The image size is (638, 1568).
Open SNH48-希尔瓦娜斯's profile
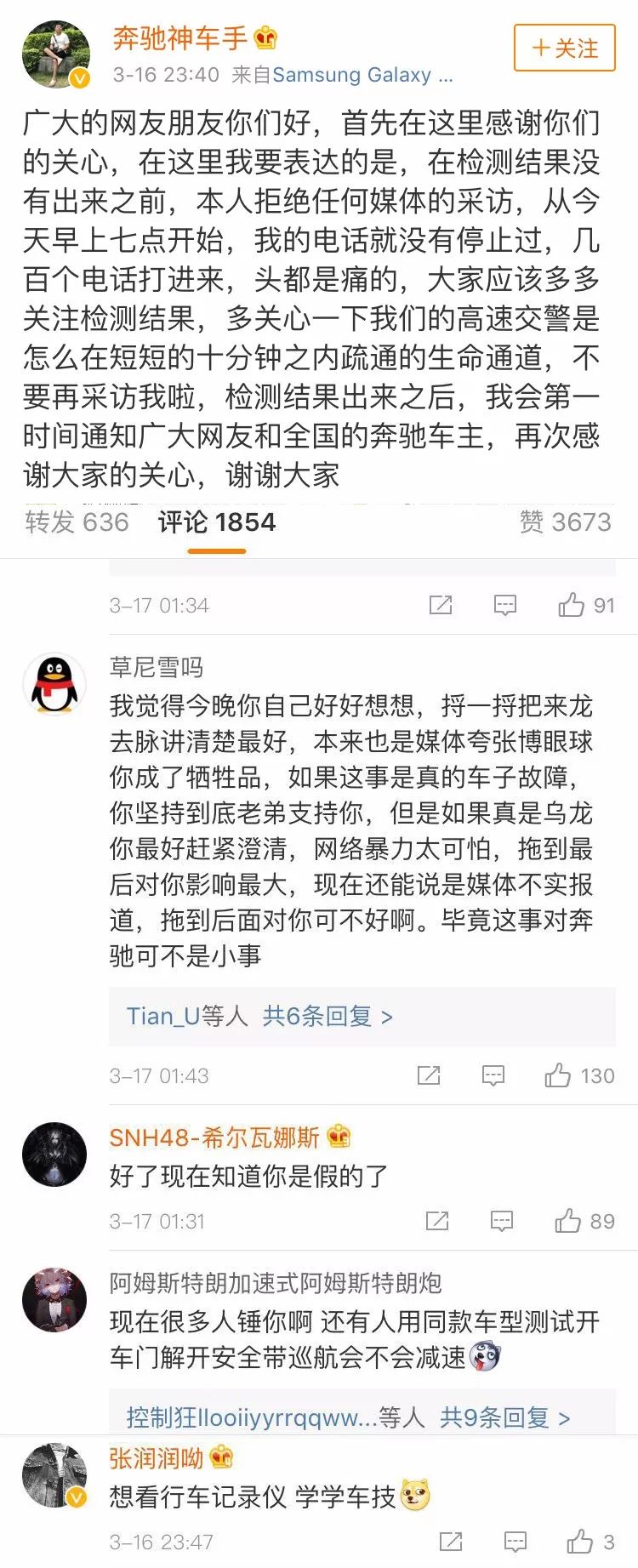[x=214, y=1137]
